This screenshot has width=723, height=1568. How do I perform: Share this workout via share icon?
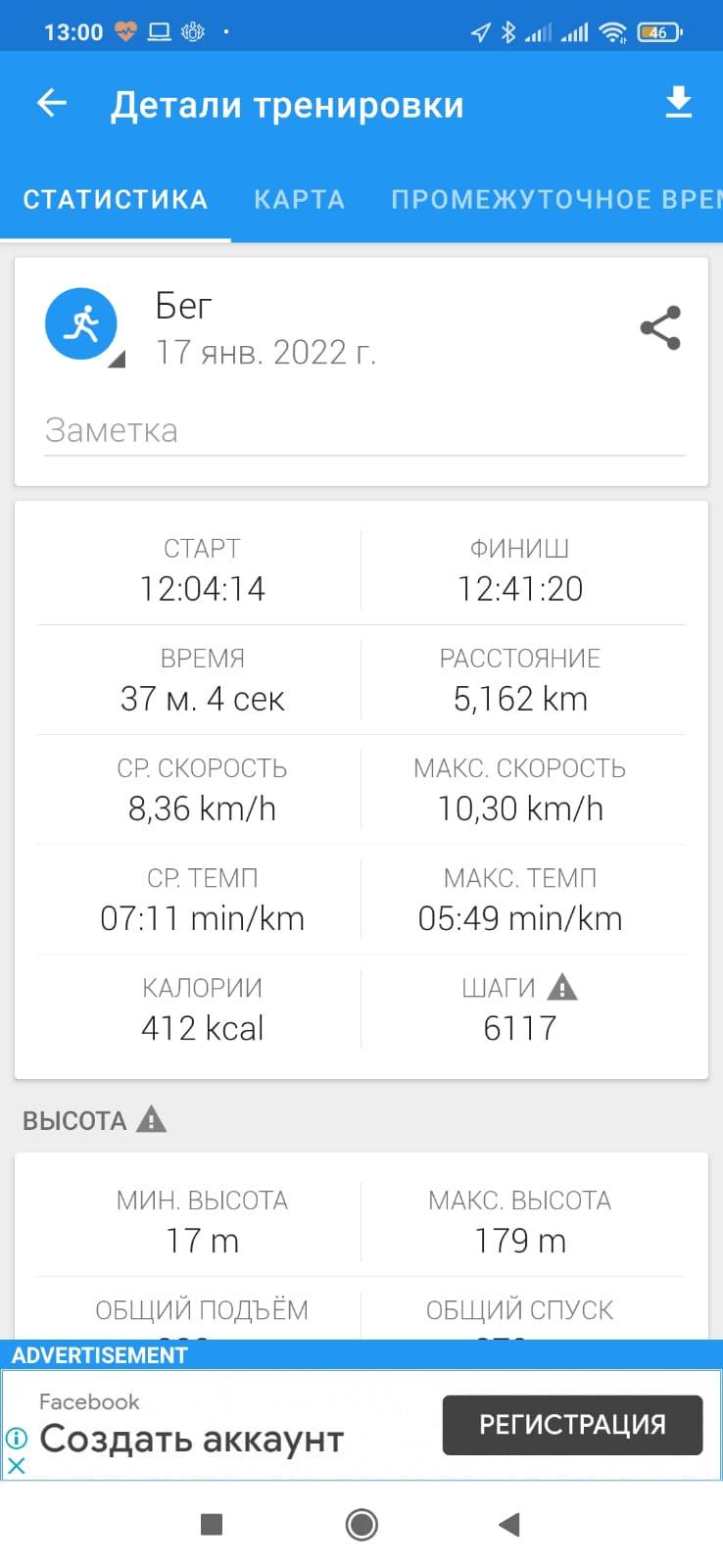click(x=660, y=328)
